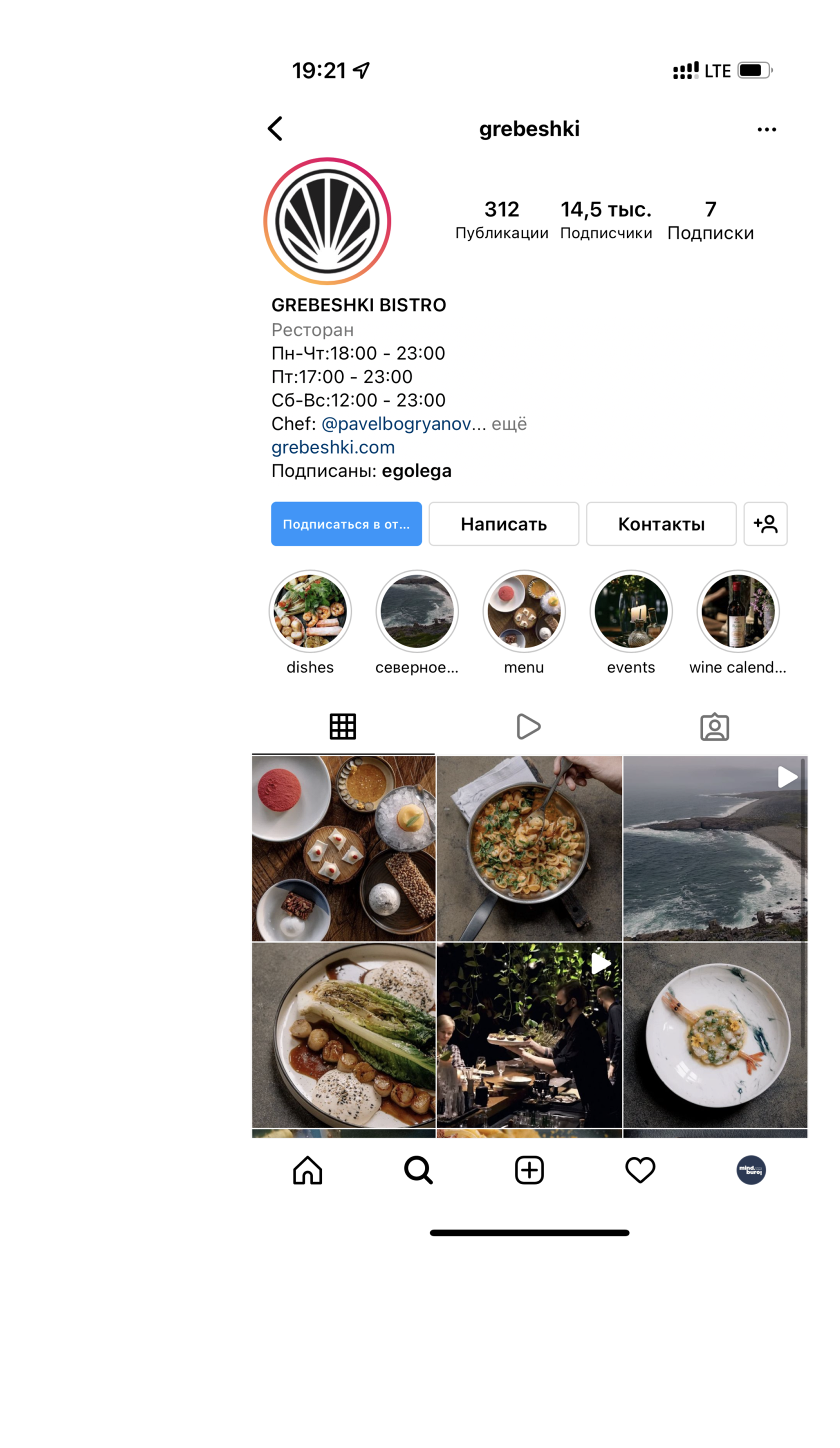View the grebeshki profile story
840x1448 pixels.
coord(327,221)
